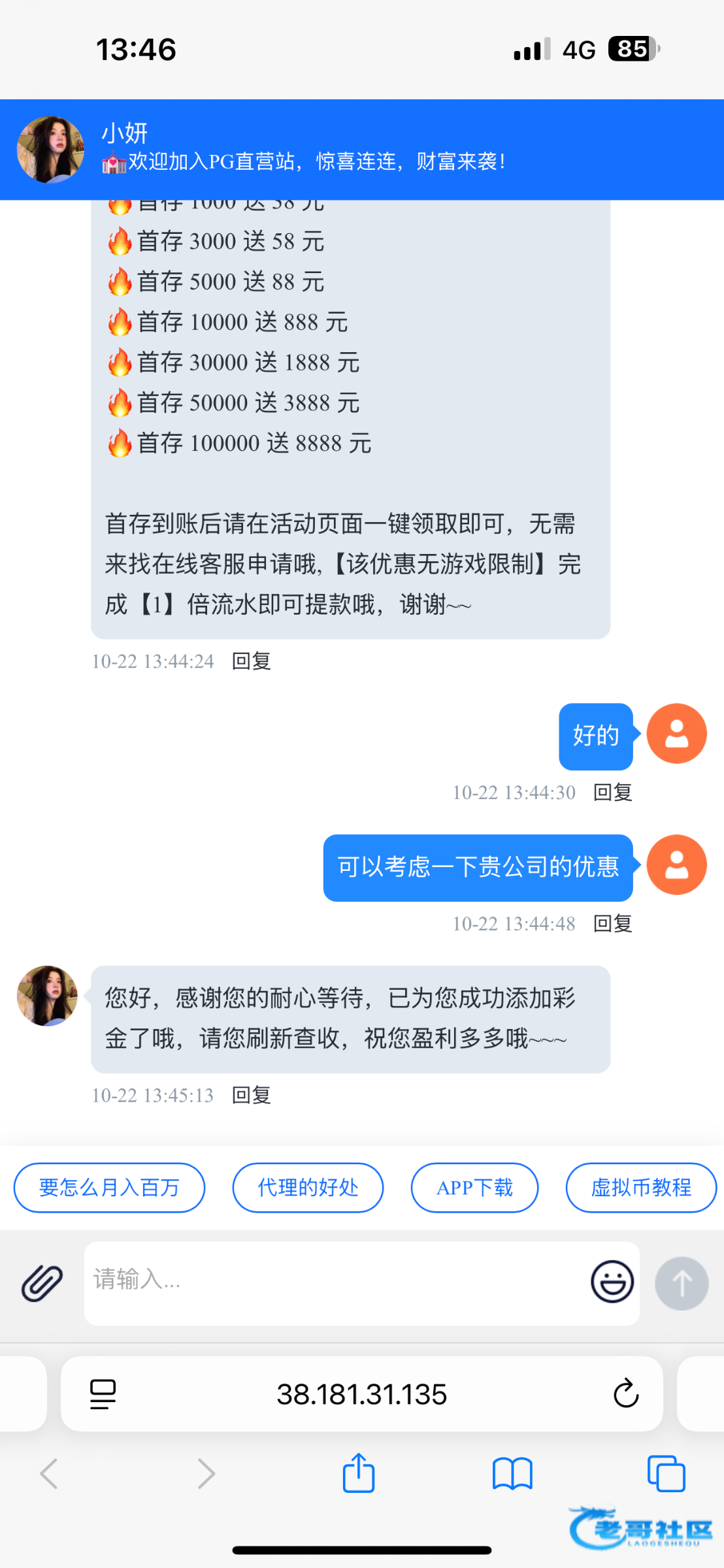Focus the 请输入 message field
724x1568 pixels.
[333, 1282]
